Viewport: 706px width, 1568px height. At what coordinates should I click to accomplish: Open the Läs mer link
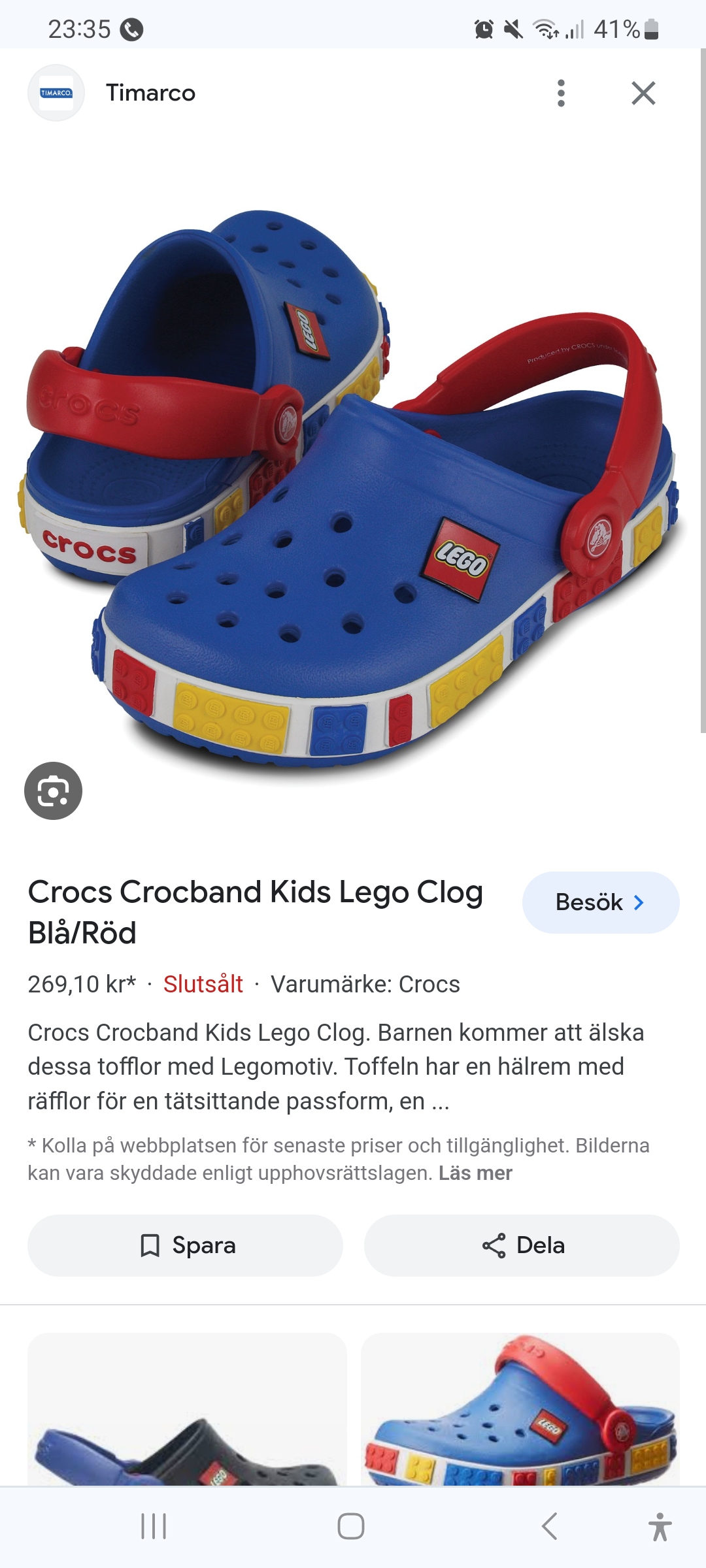475,1173
